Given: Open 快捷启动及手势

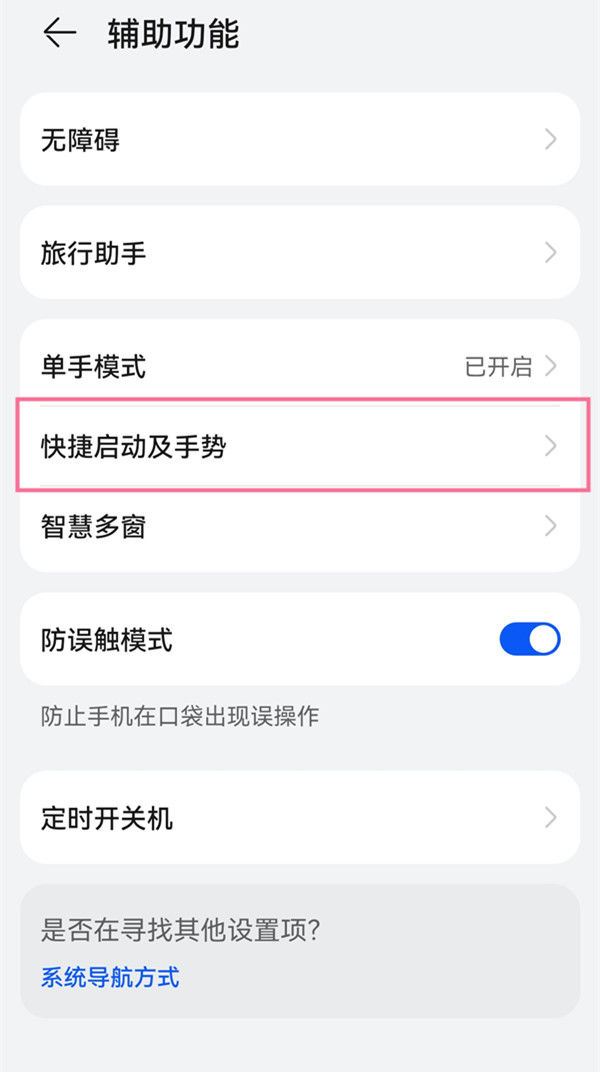Looking at the screenshot, I should [x=300, y=446].
